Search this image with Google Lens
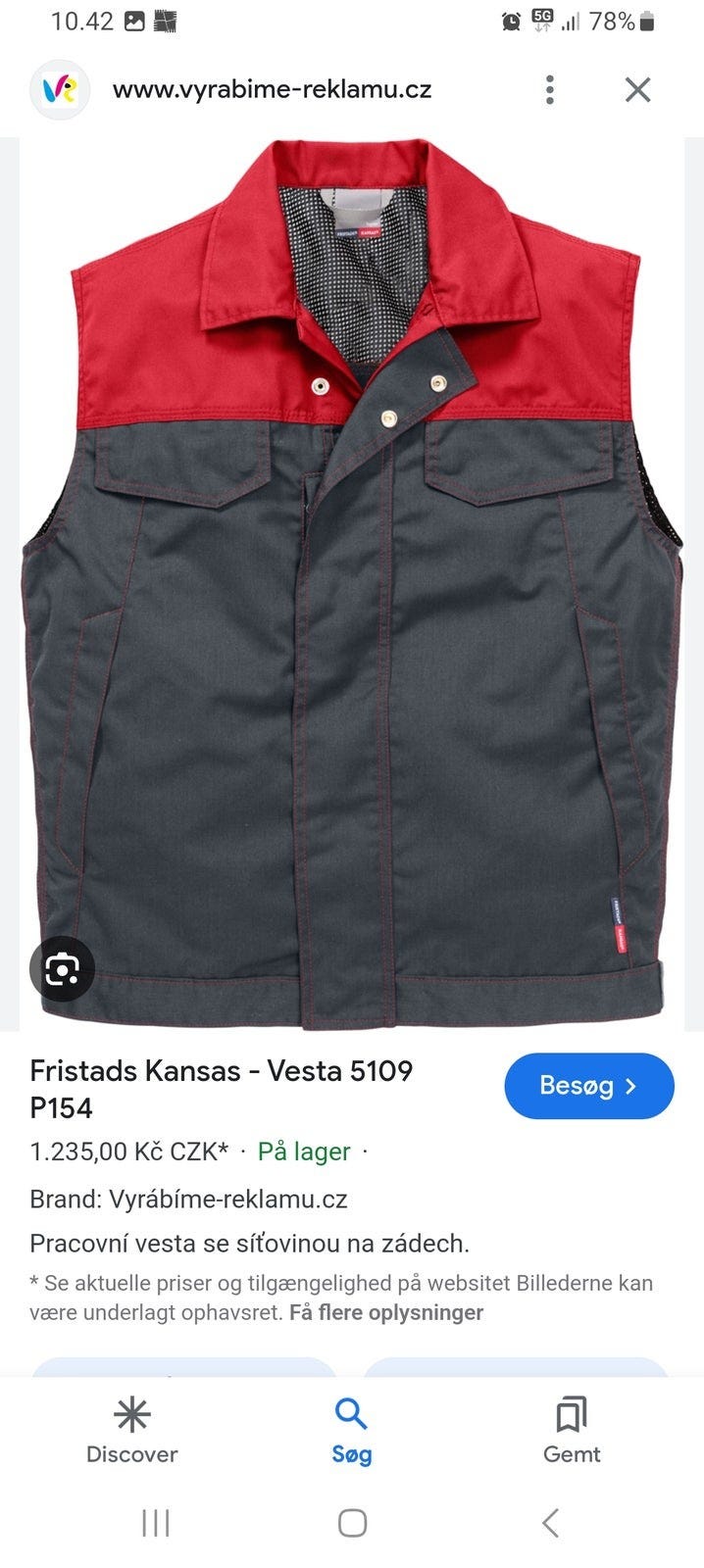The image size is (704, 1568). [62, 969]
